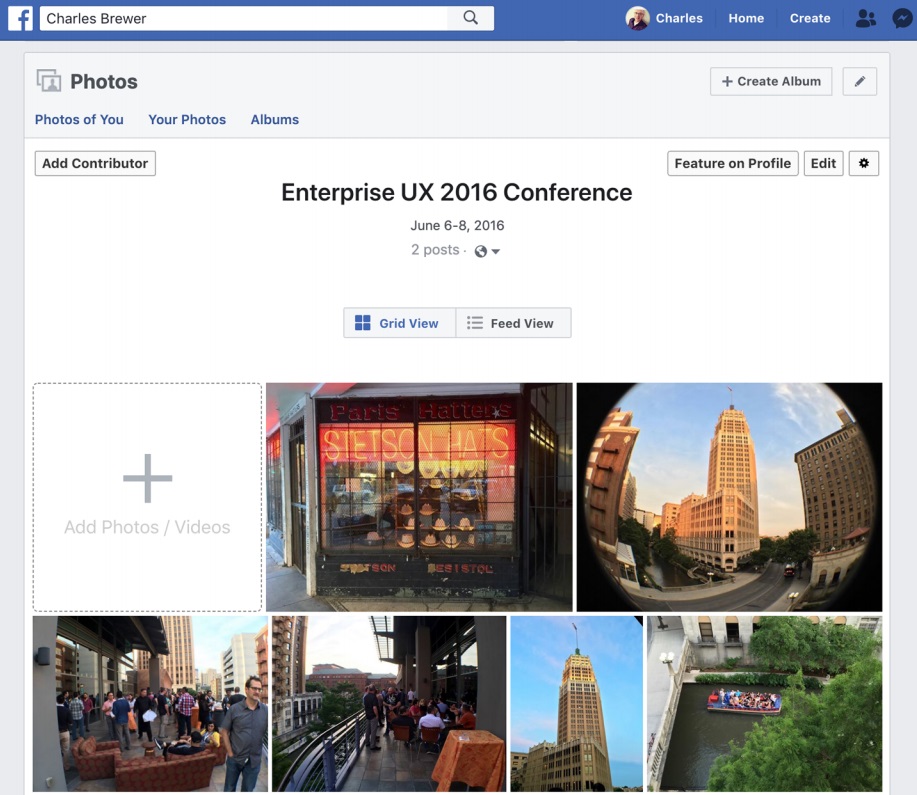The width and height of the screenshot is (917, 795).
Task: Tap the album Edit button
Action: click(x=823, y=163)
